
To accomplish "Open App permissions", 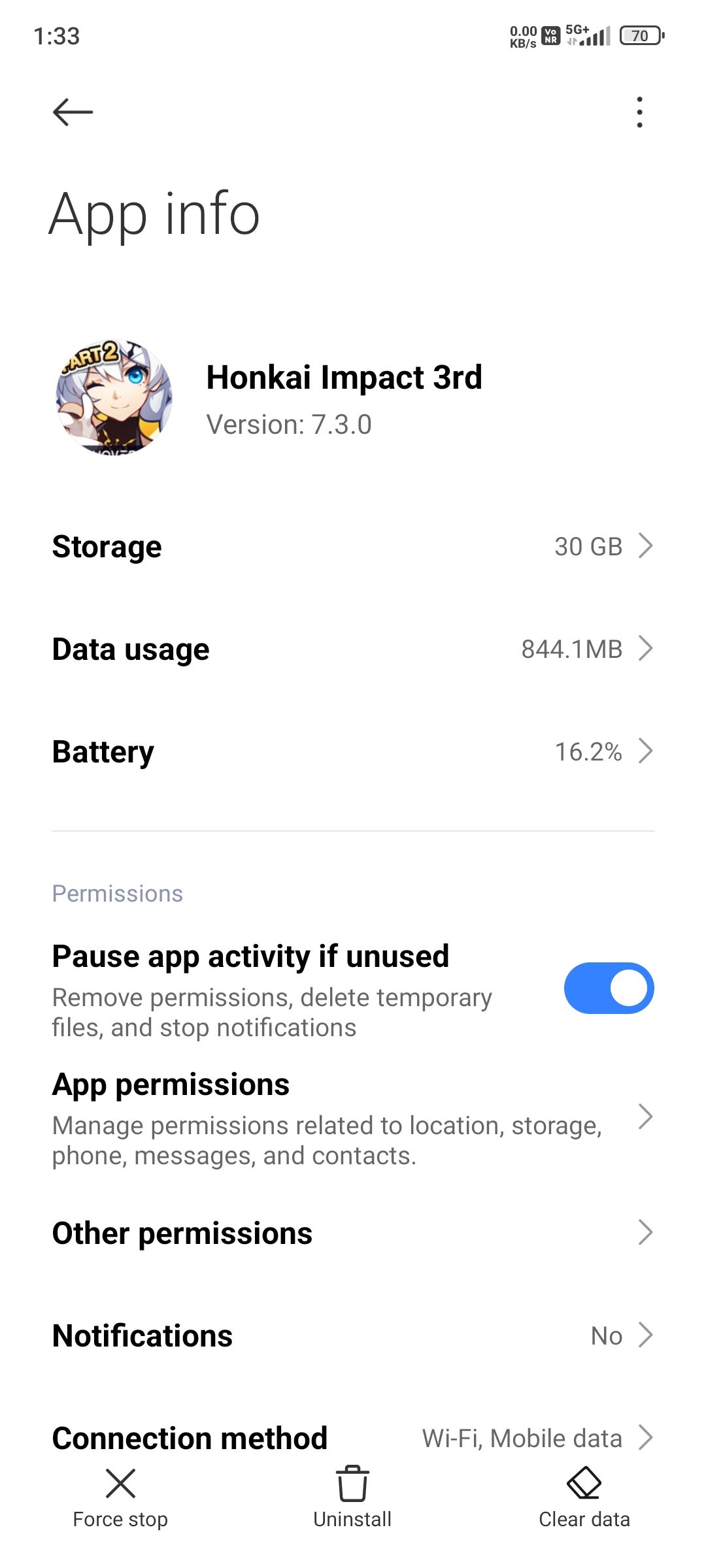I will [353, 1117].
